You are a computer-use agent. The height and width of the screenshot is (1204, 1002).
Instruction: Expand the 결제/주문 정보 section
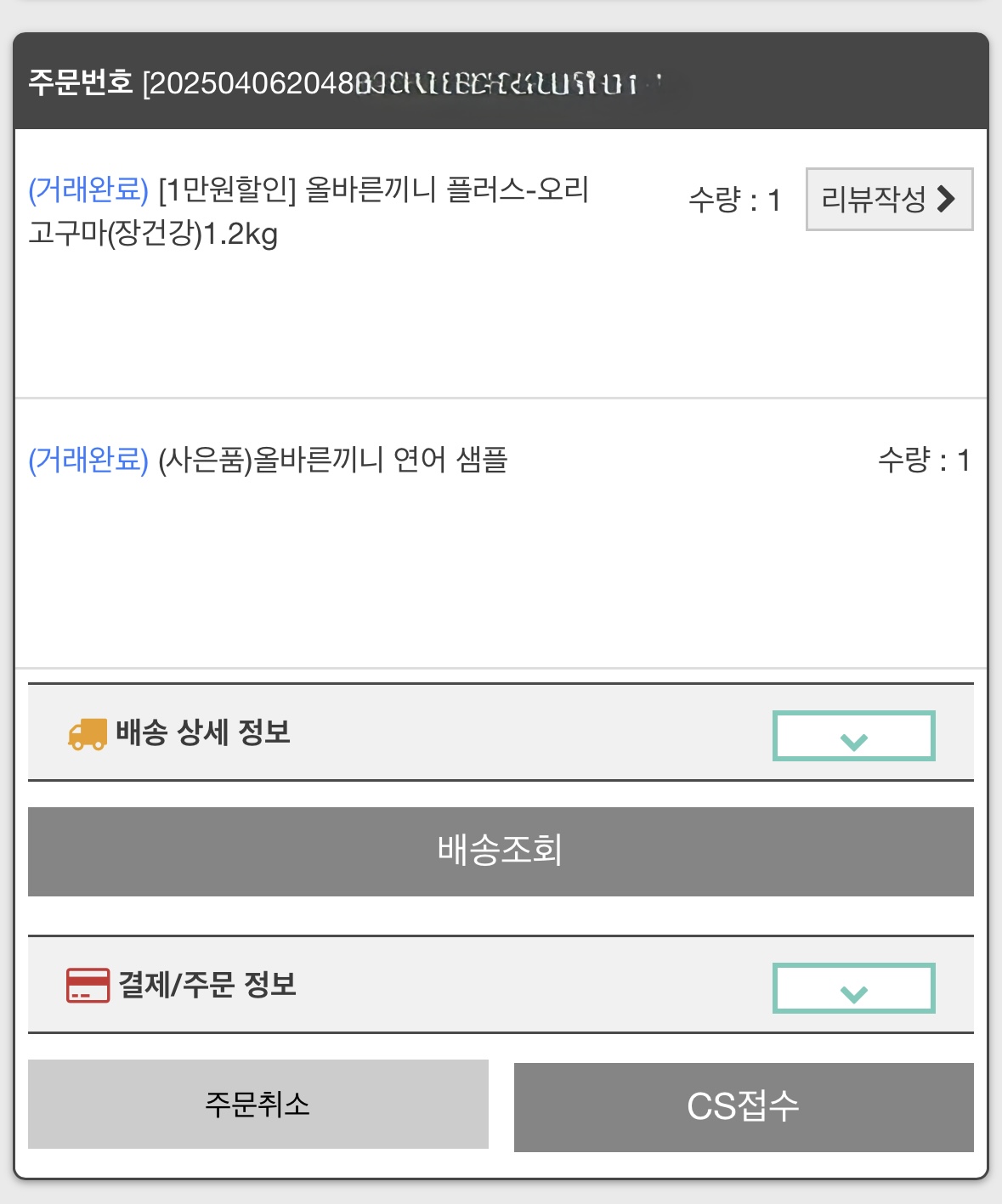[853, 988]
